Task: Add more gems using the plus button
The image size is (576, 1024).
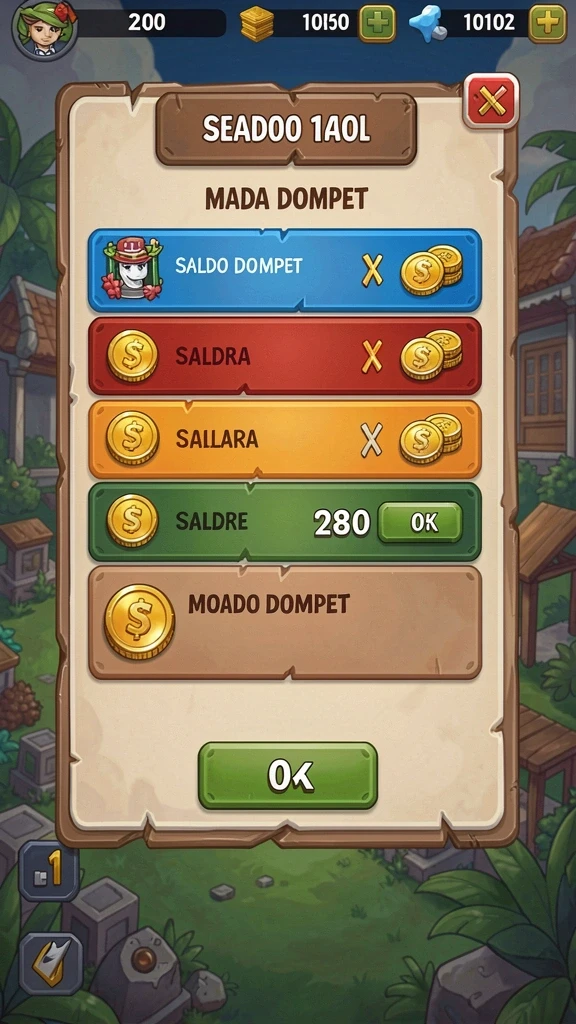Action: coord(547,24)
